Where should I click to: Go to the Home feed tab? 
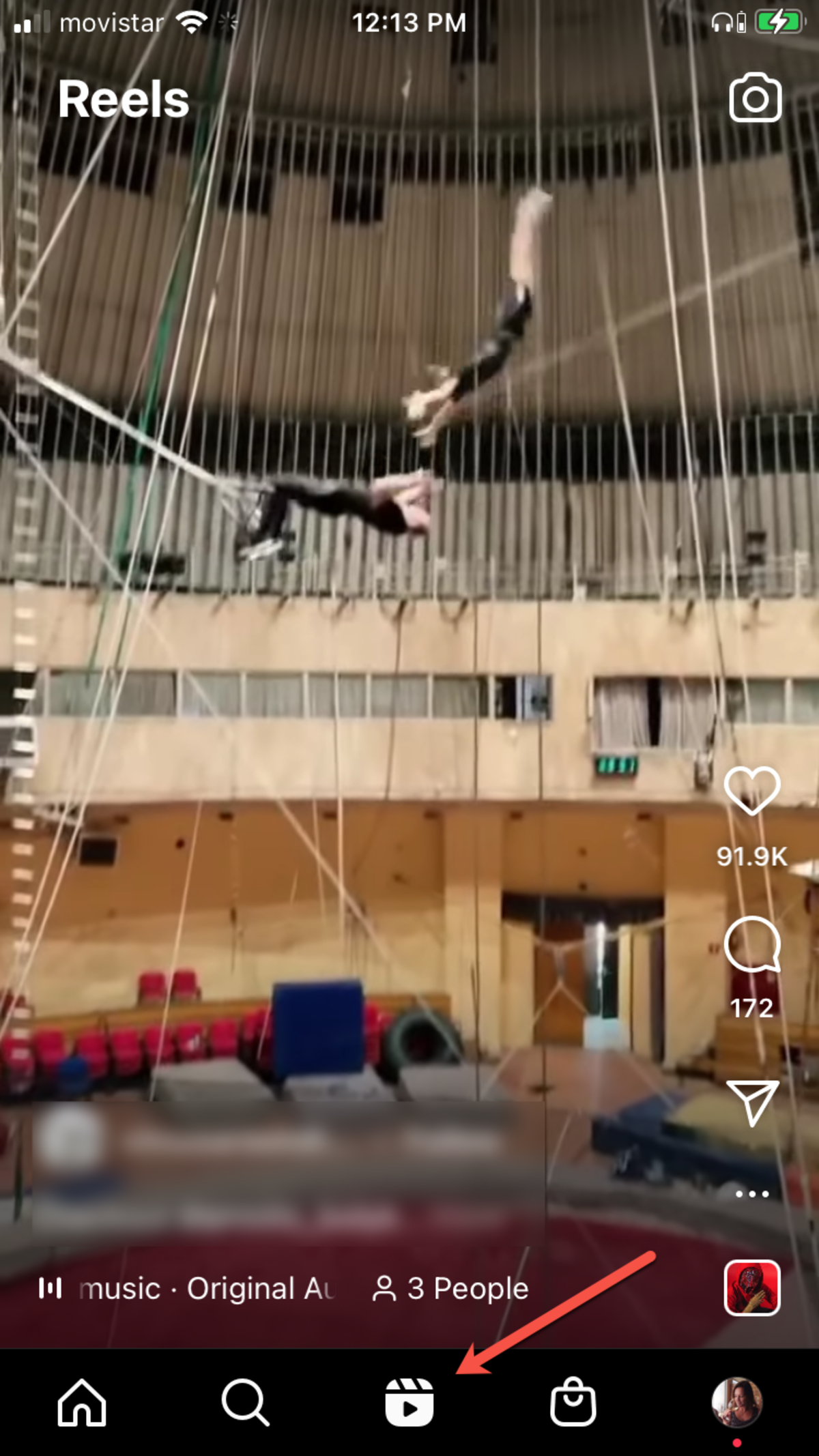click(x=82, y=1403)
